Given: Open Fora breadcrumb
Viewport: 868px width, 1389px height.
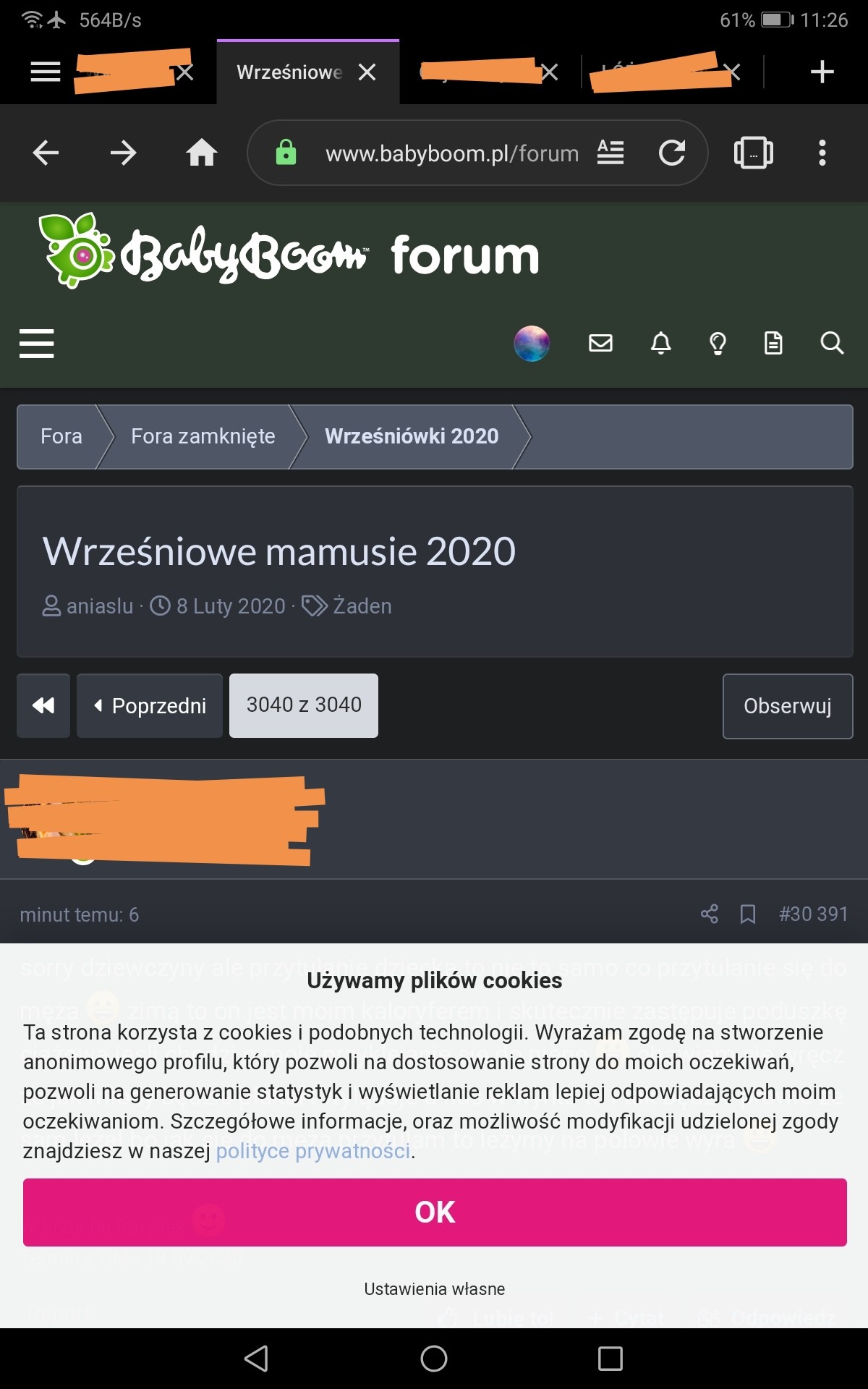Looking at the screenshot, I should pos(61,436).
